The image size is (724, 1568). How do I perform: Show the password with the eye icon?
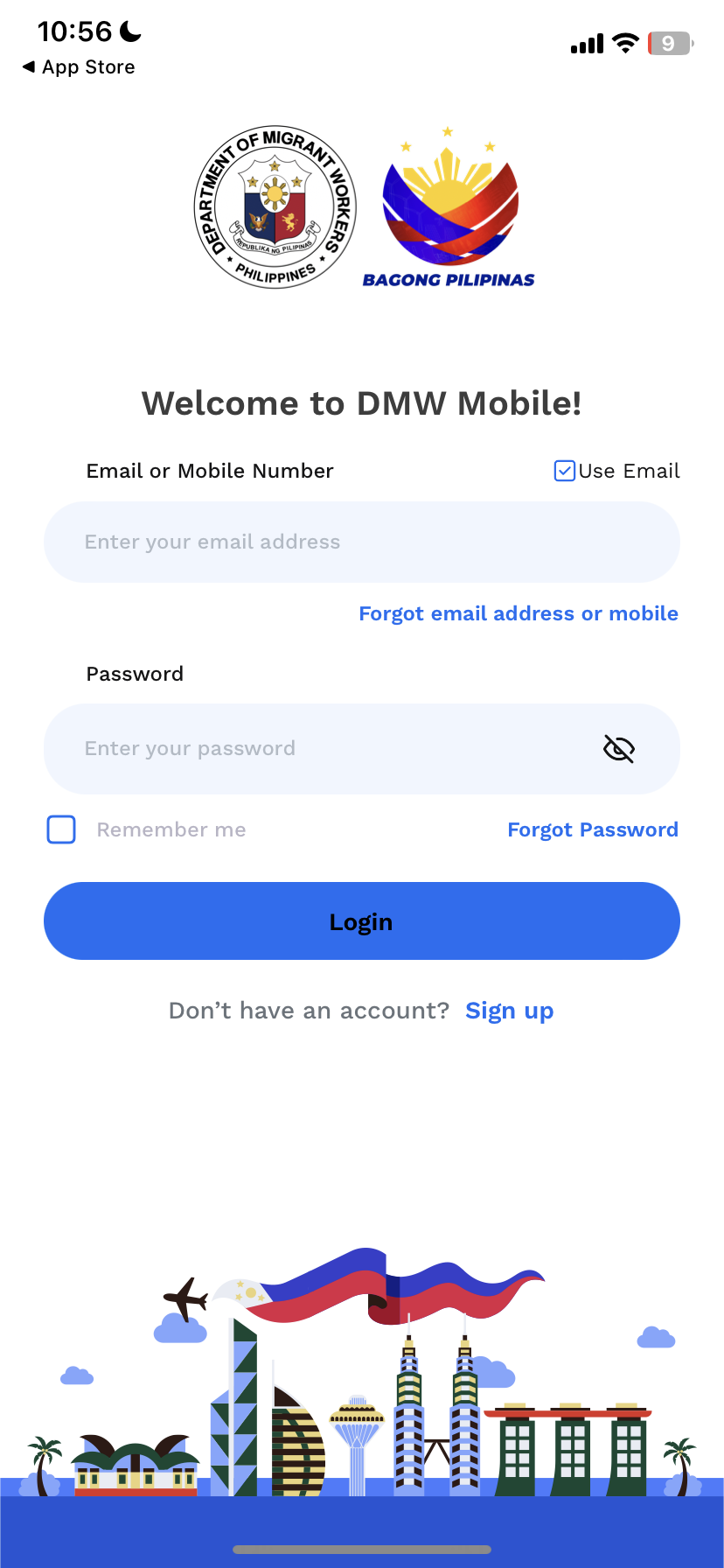click(619, 748)
